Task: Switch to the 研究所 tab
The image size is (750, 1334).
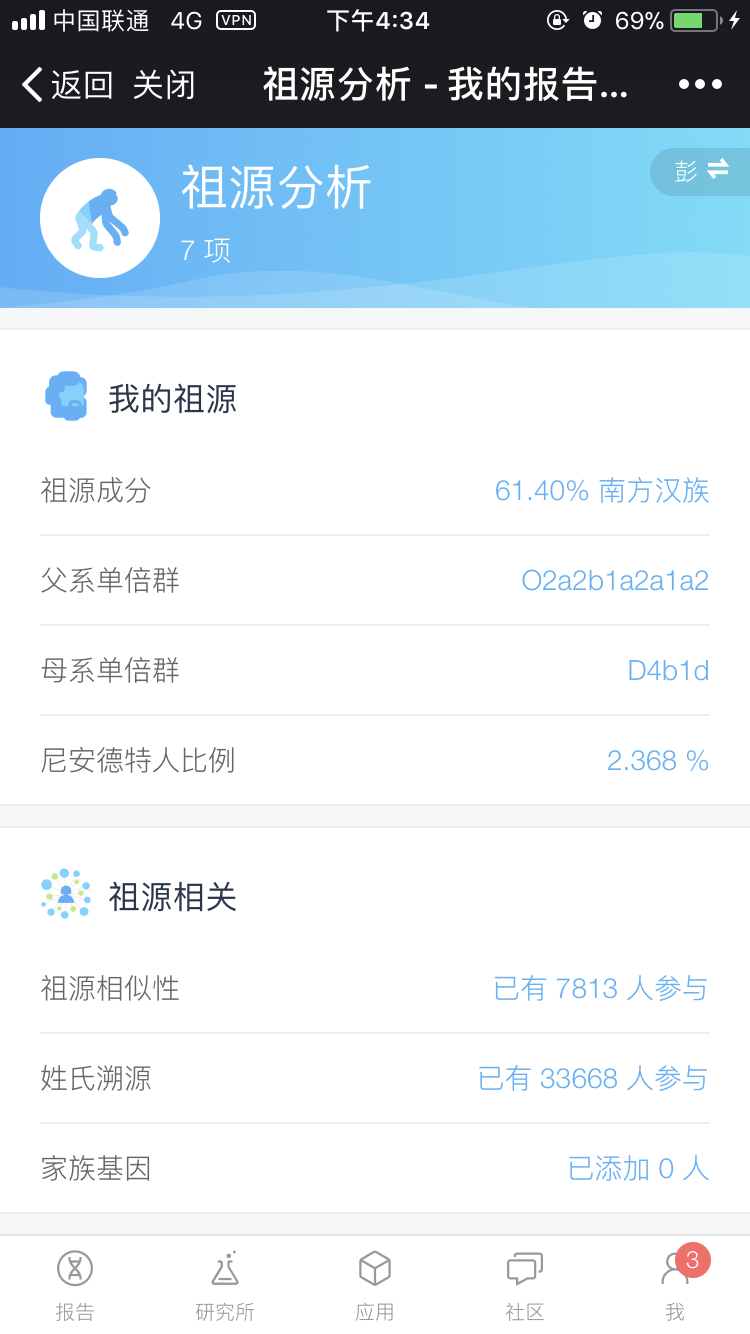Action: click(225, 1285)
